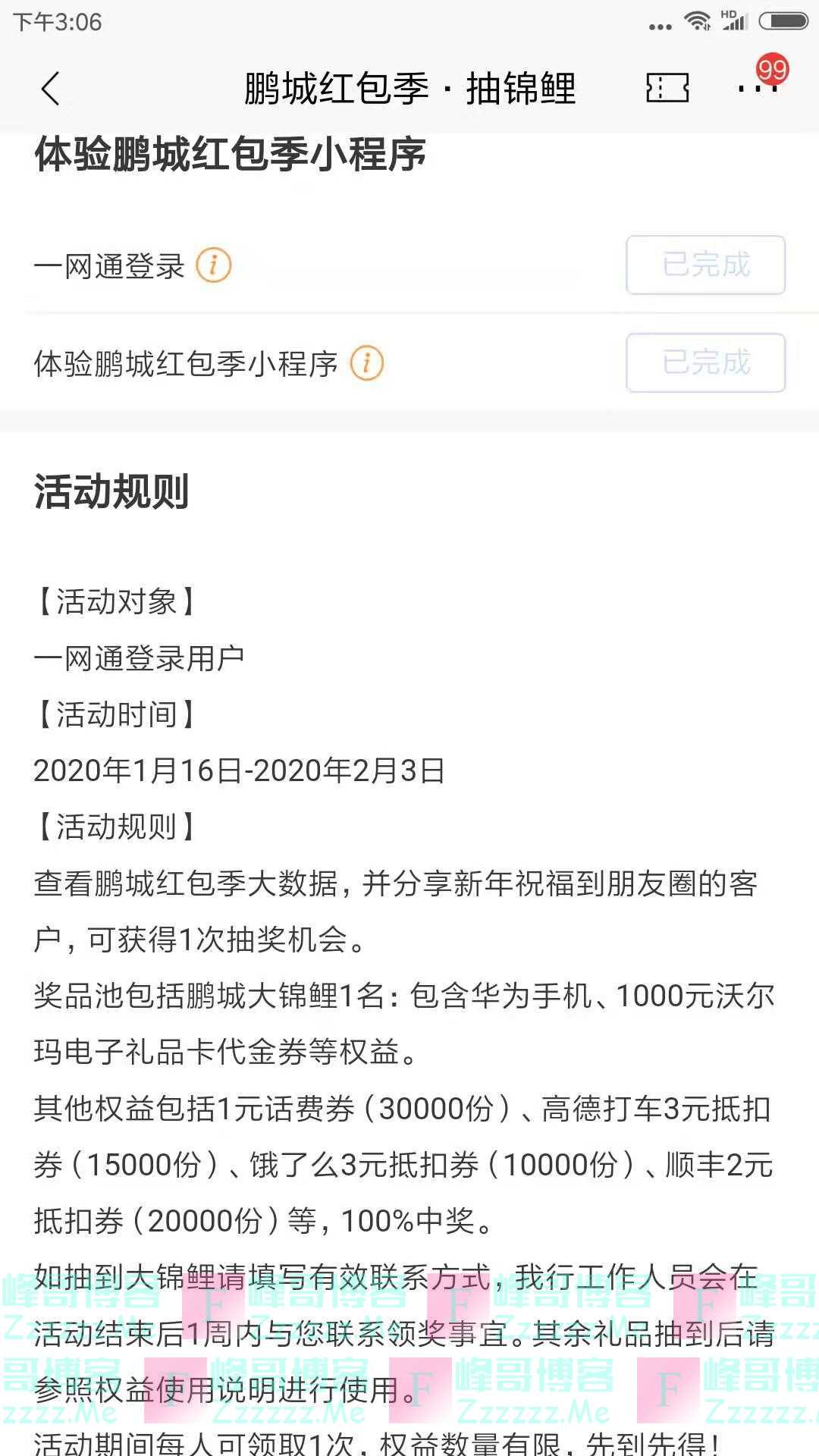Viewport: 819px width, 1456px height.
Task: Open the coupon ticket icon
Action: 667,88
